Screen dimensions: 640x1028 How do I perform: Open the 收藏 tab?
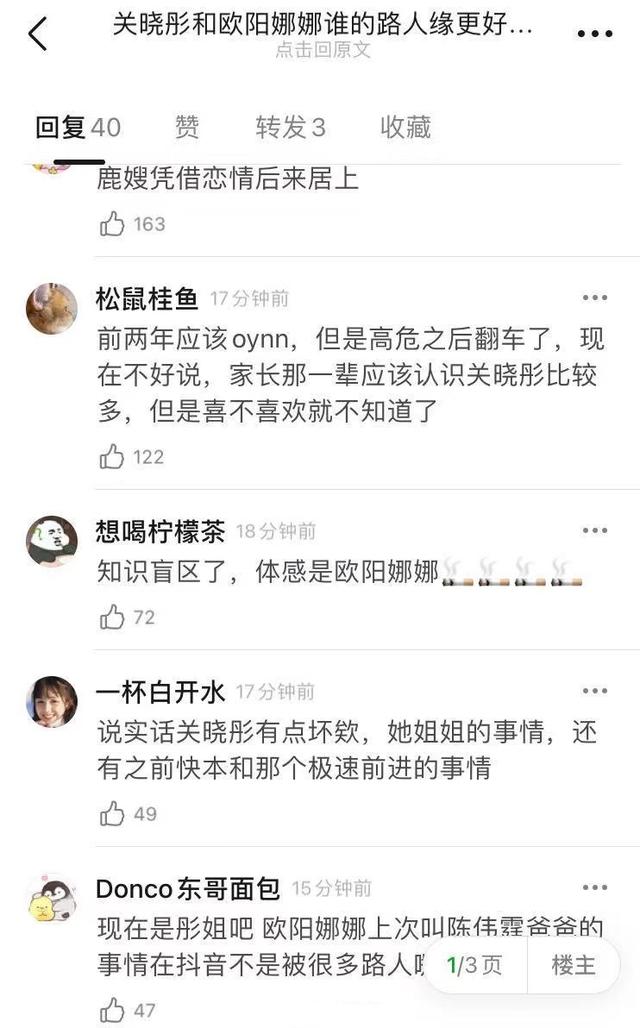click(405, 127)
